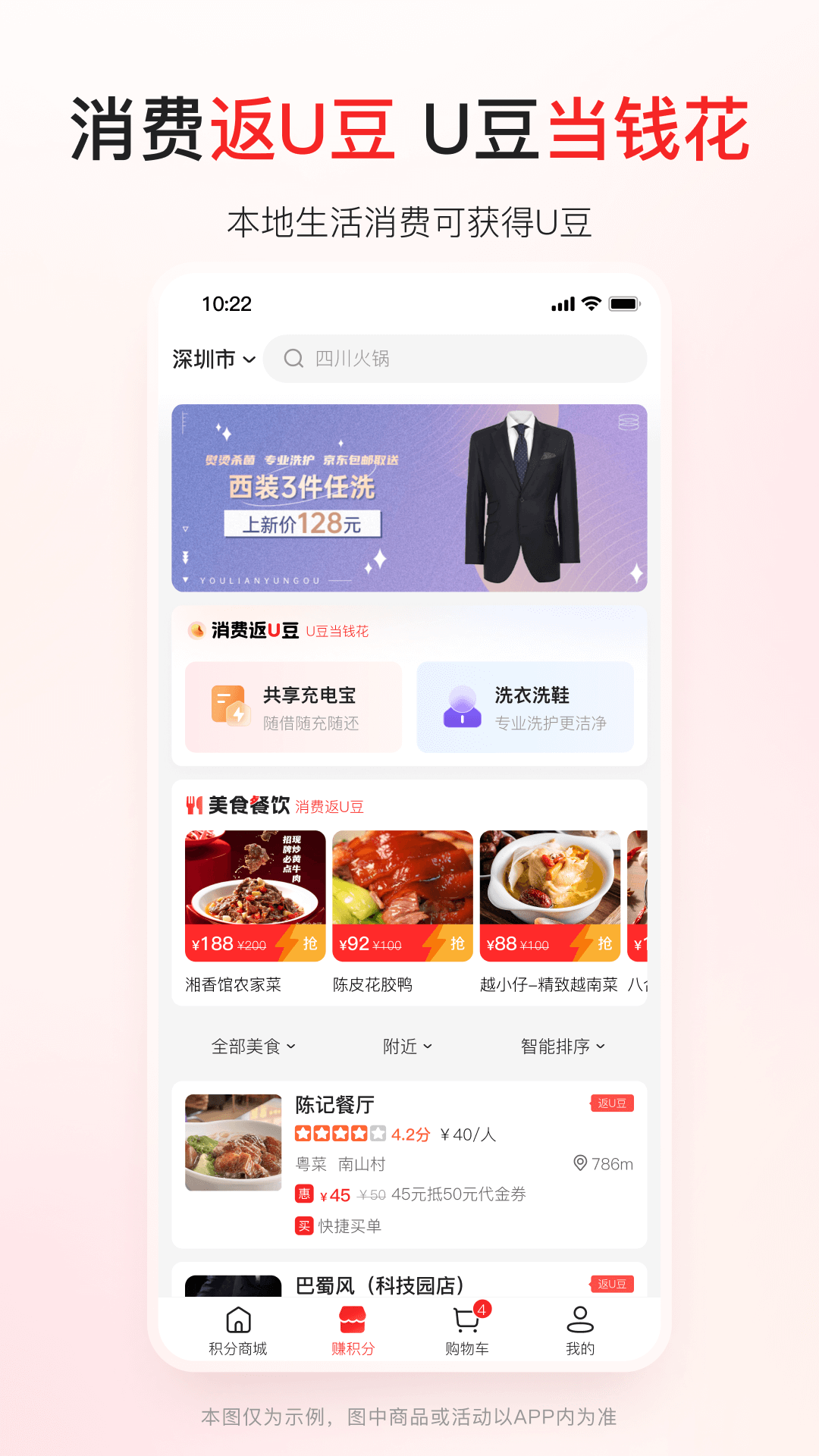Switch to the 赚积分 tab
This screenshot has width=819, height=1456.
[x=353, y=1321]
